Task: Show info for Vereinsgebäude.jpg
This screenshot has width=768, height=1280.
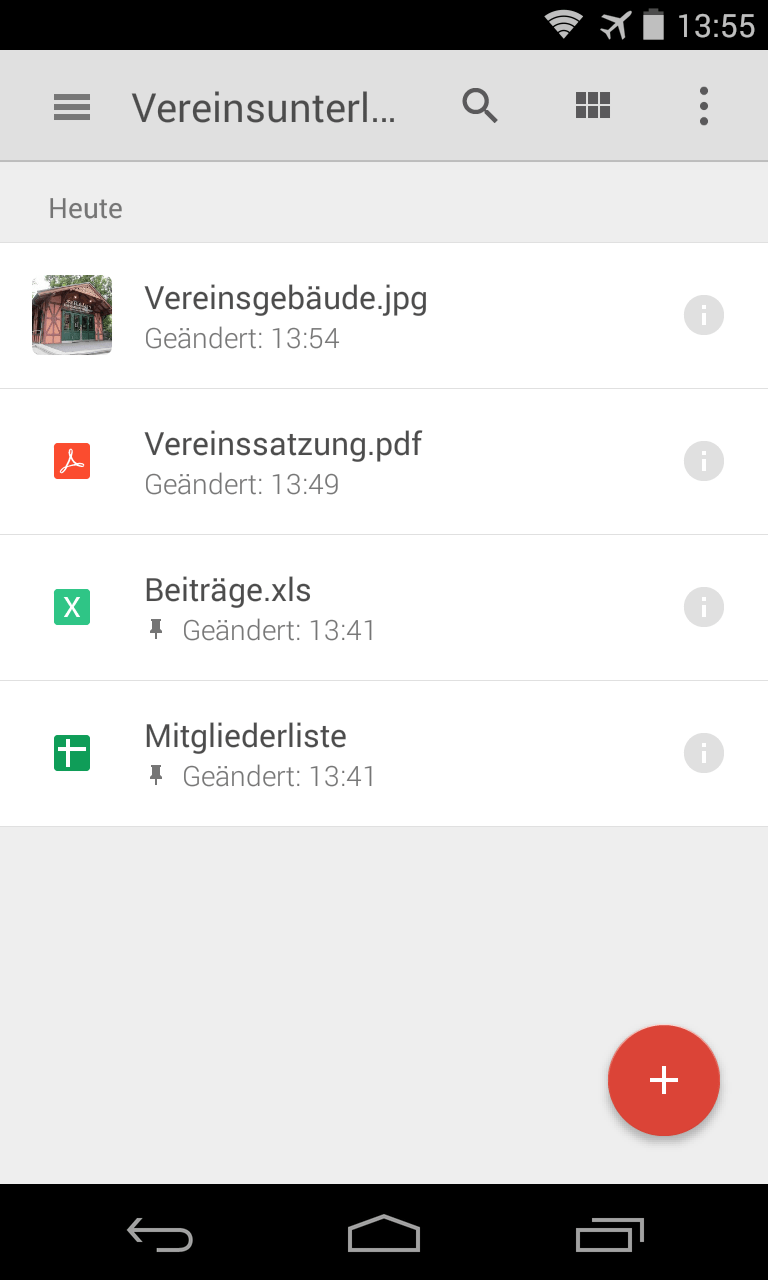Action: click(704, 315)
